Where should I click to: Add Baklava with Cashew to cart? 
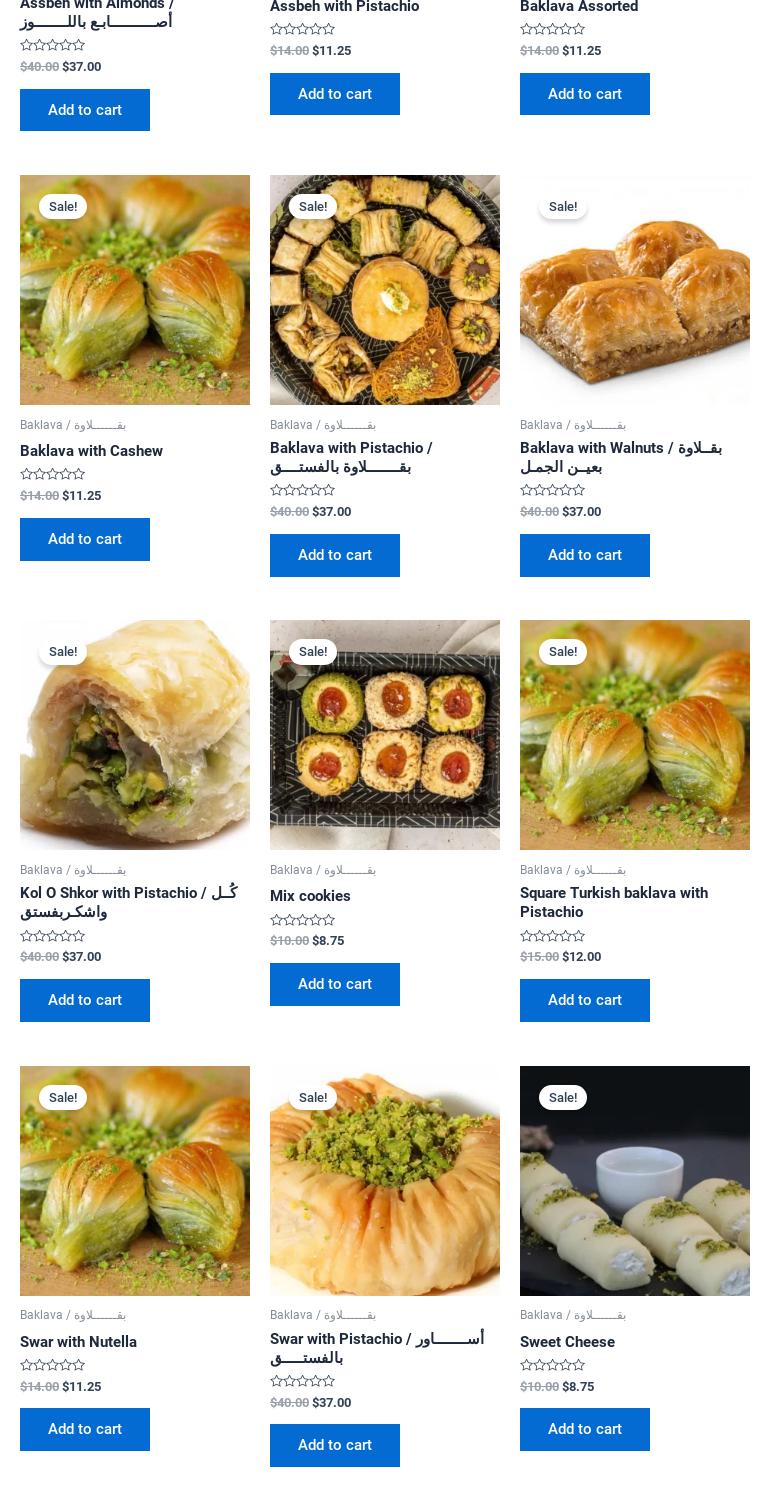coord(85,539)
